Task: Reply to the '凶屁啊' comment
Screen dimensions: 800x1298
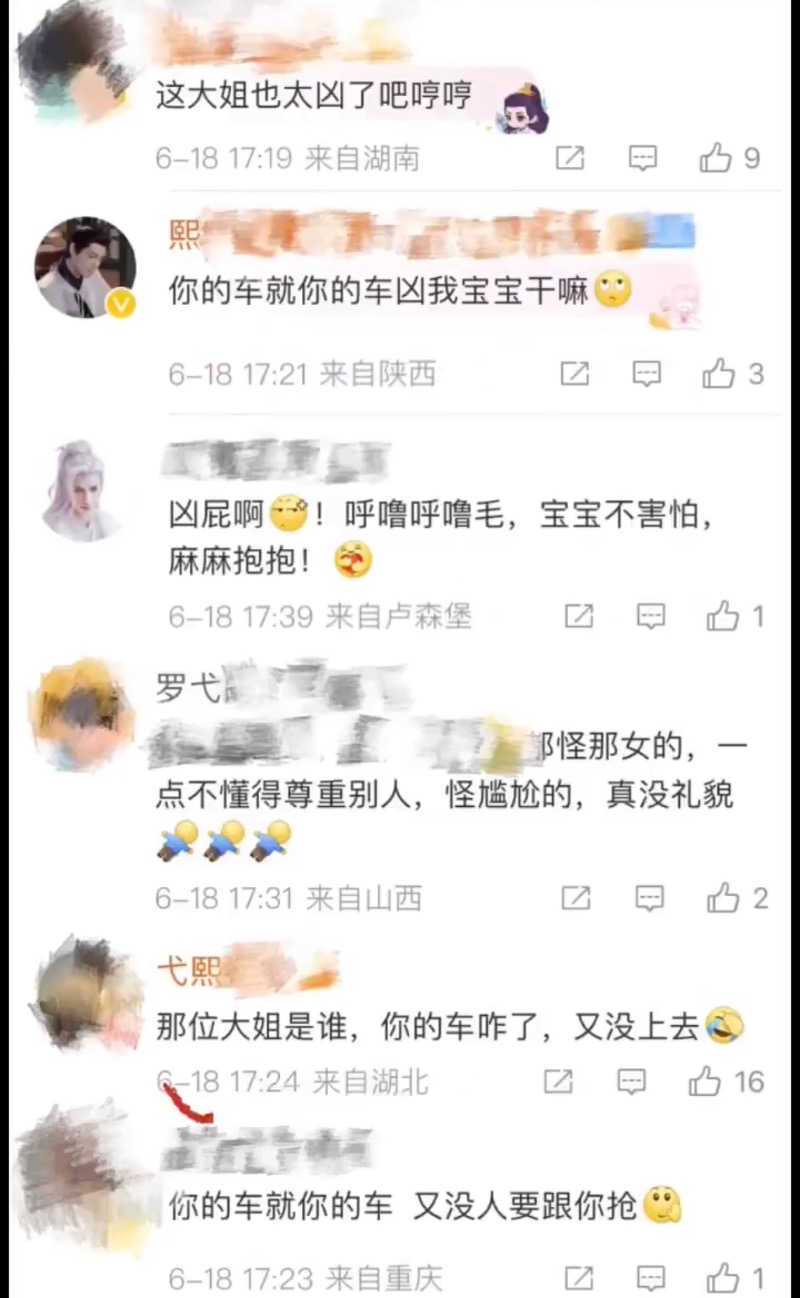Action: [x=651, y=616]
